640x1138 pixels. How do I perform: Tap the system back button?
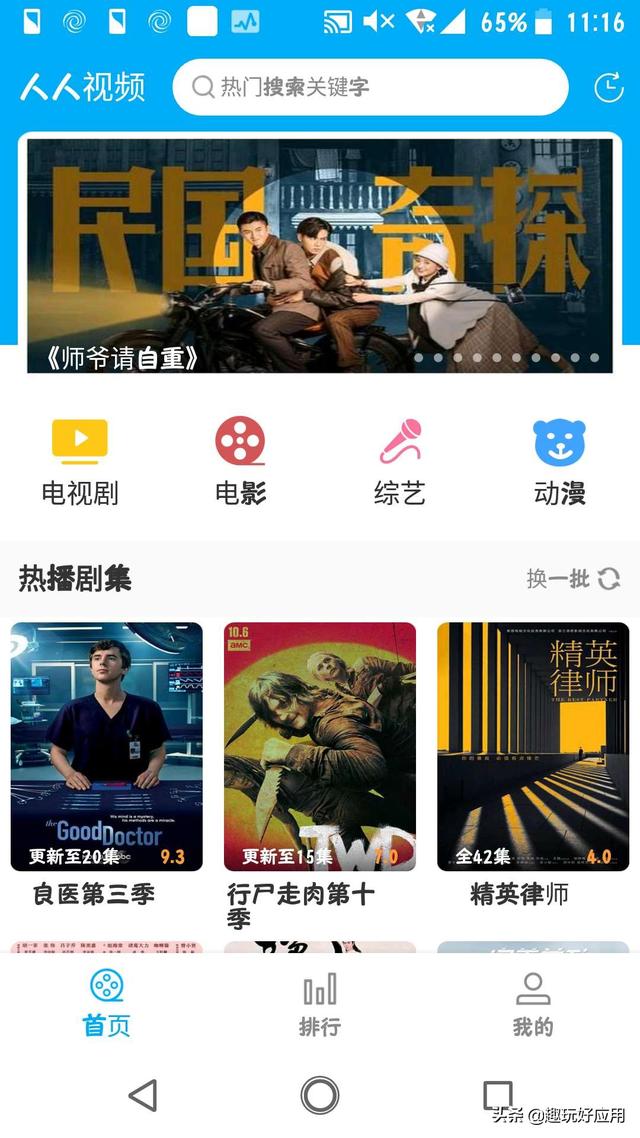coord(144,1096)
